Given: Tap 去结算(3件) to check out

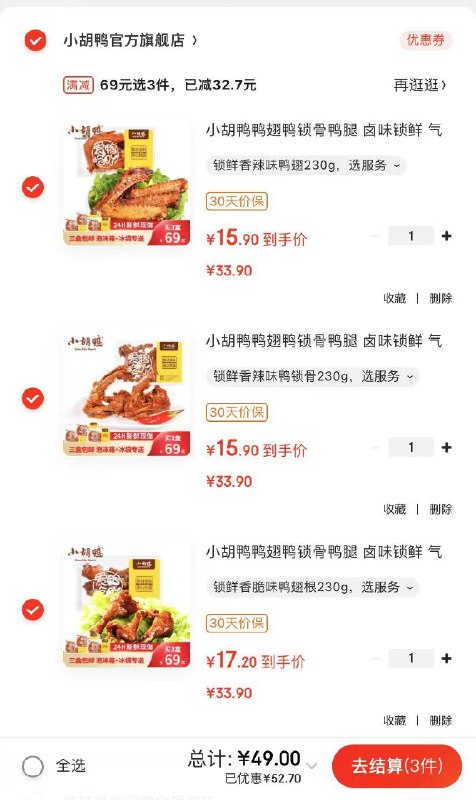Looking at the screenshot, I should point(397,766).
